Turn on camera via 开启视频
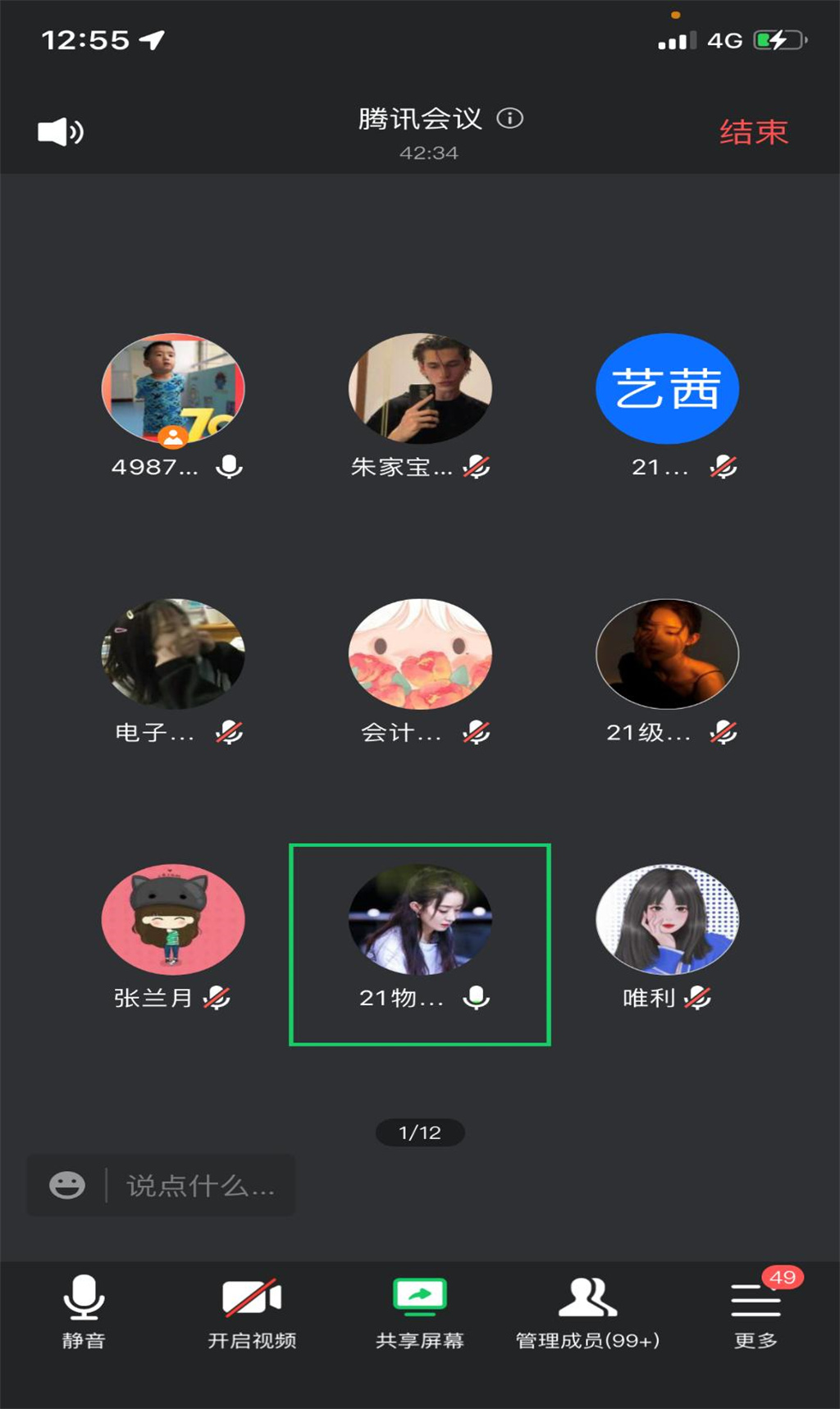 (252, 1311)
